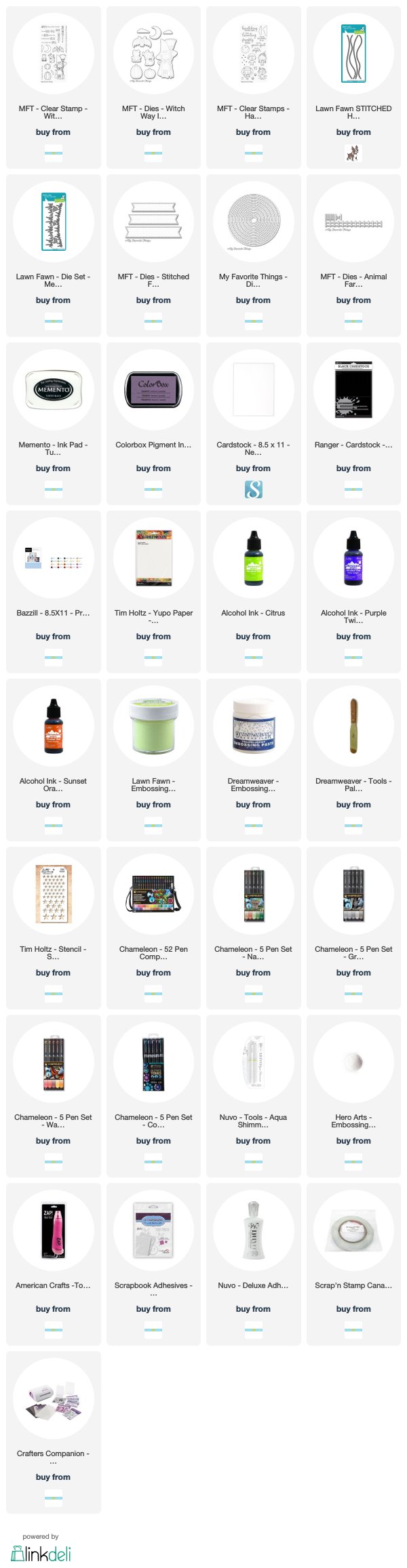The height and width of the screenshot is (1568, 407).
Task: Open the Nuvo Deluxe Adhesive product
Action: 253,1232
